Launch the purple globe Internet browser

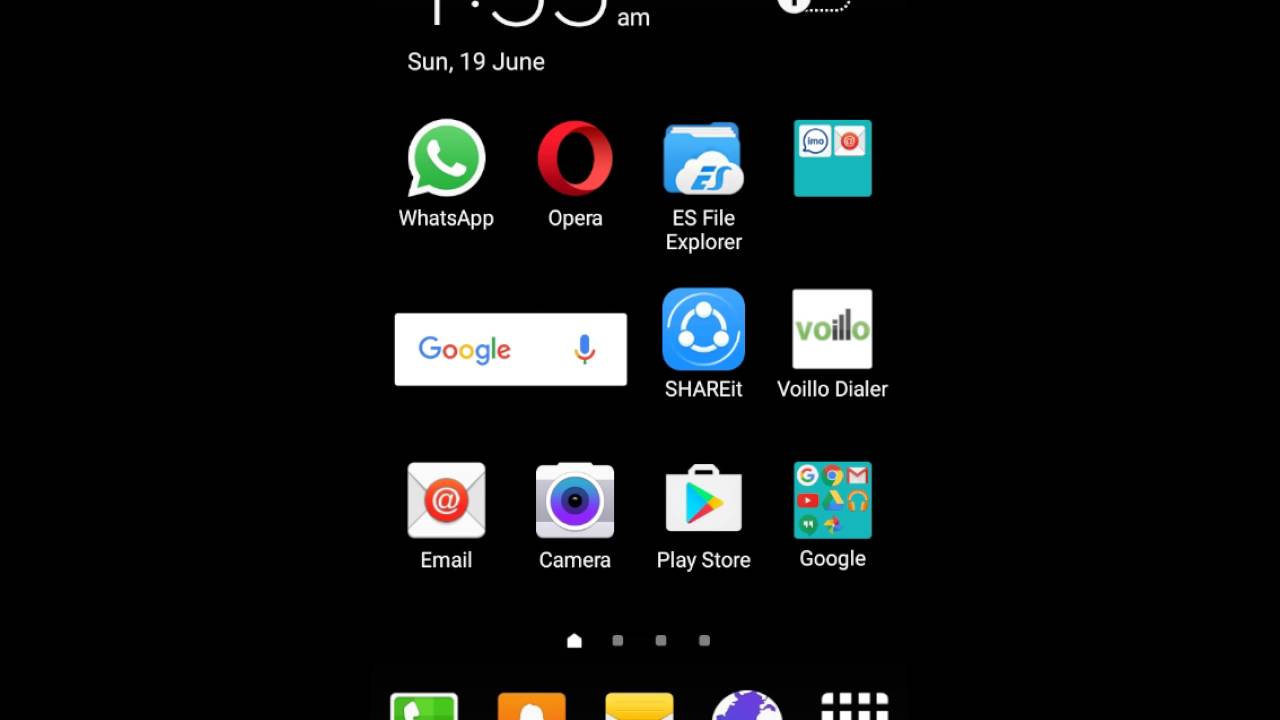point(746,707)
